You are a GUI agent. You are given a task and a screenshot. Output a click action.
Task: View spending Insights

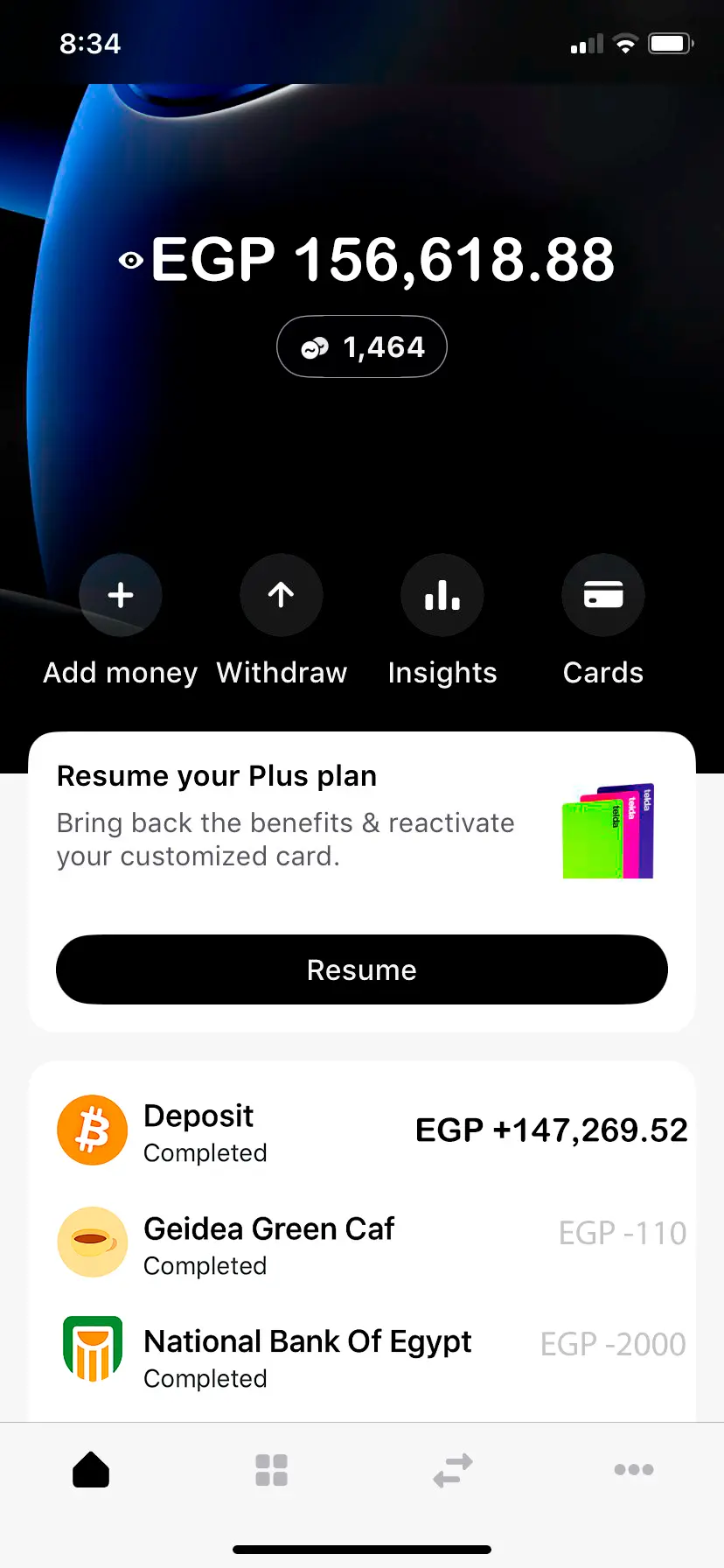[x=442, y=596]
